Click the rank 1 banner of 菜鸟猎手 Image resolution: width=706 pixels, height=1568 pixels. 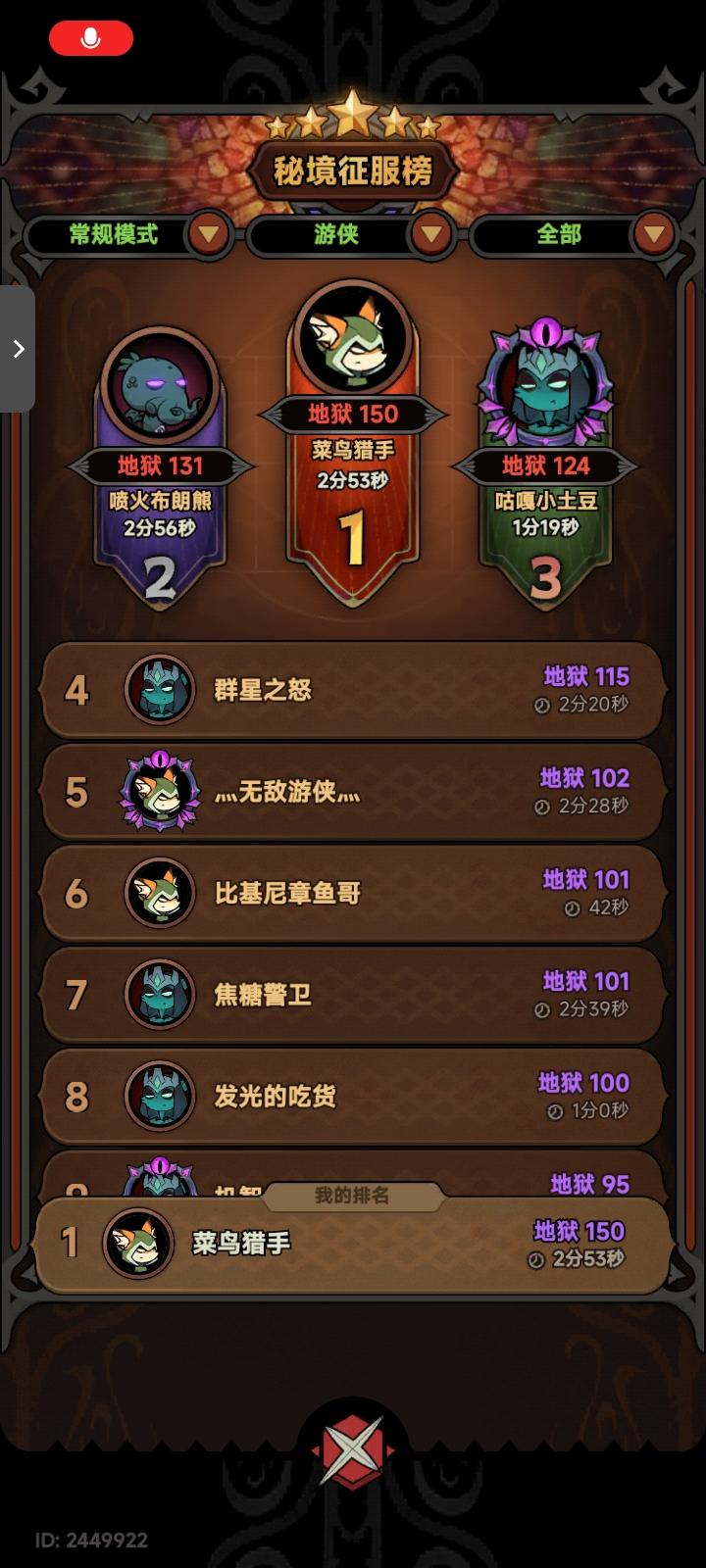(x=351, y=519)
